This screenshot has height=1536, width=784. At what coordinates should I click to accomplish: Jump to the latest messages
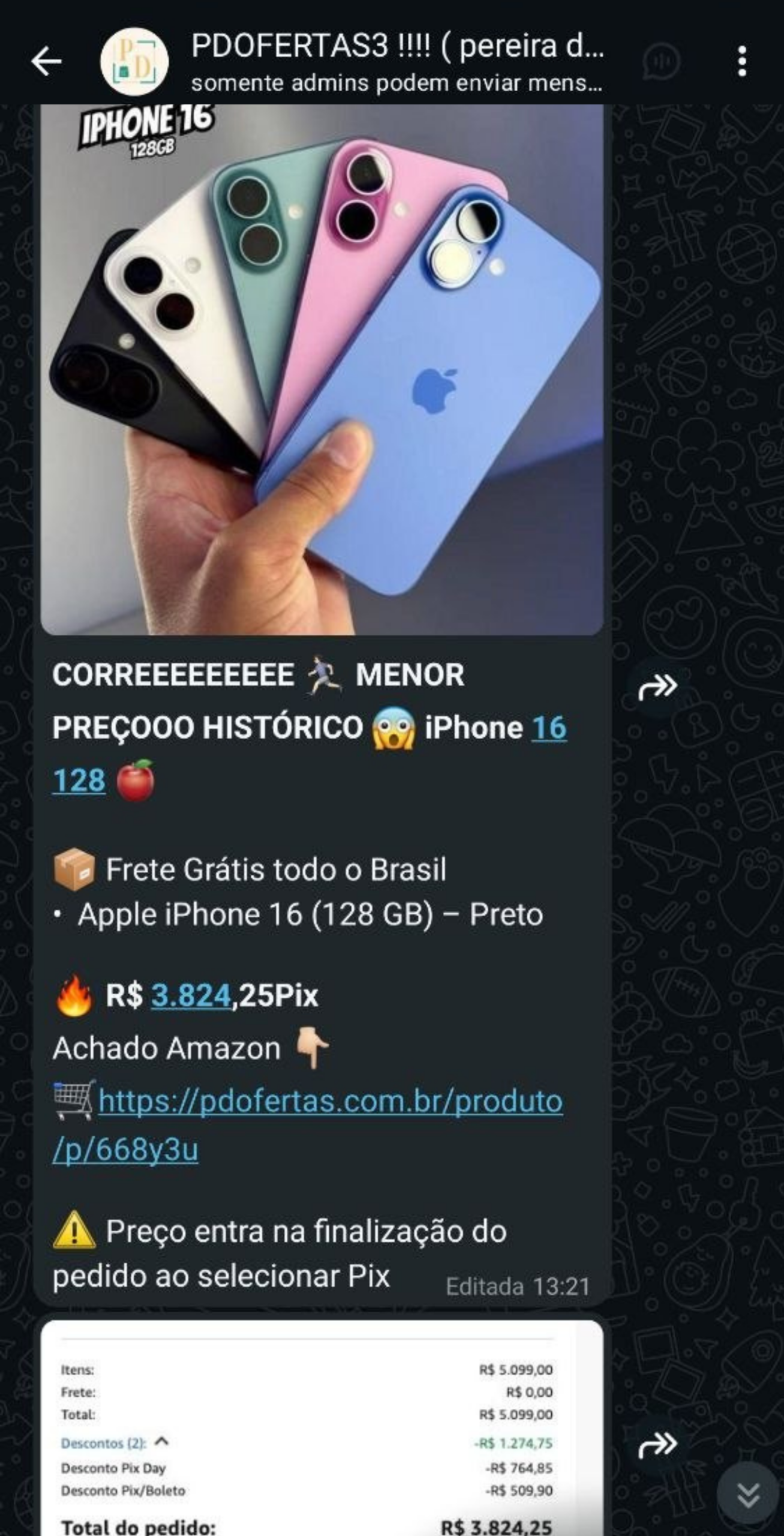point(747,1495)
